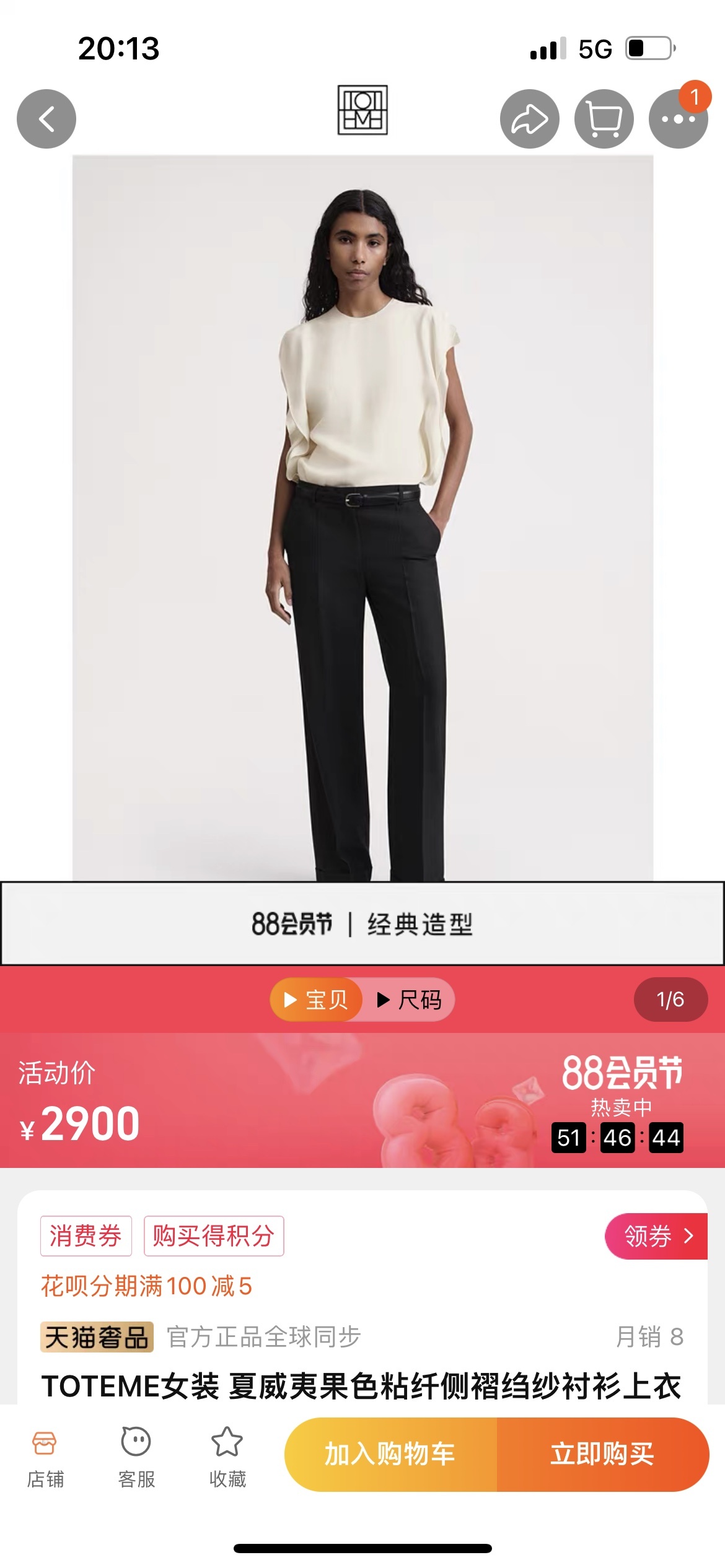Image resolution: width=725 pixels, height=1568 pixels.
Task: Visit the 店铺 store page
Action: [45, 1458]
